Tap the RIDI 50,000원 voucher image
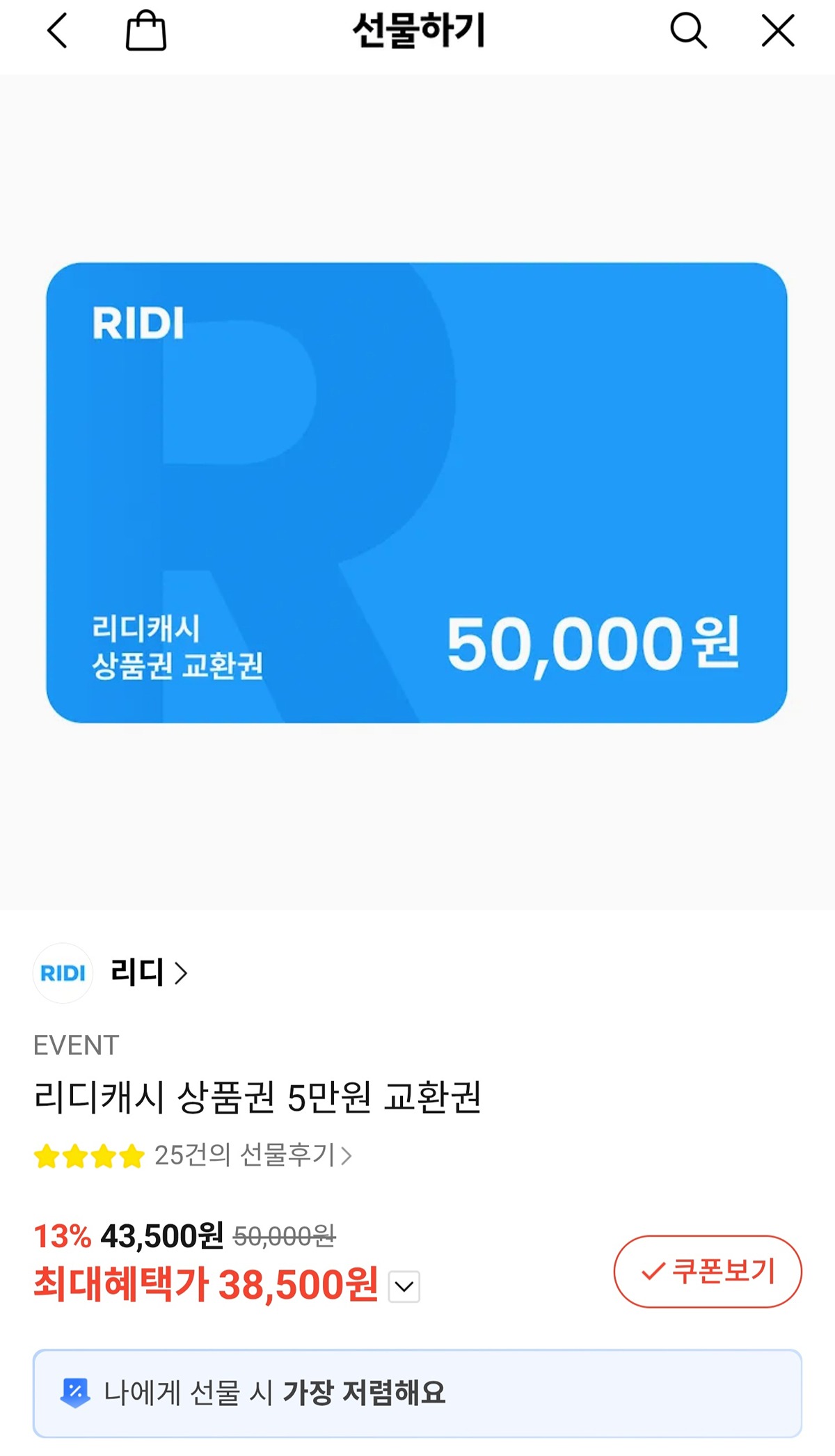Viewport: 835px width, 1456px height. click(x=417, y=493)
